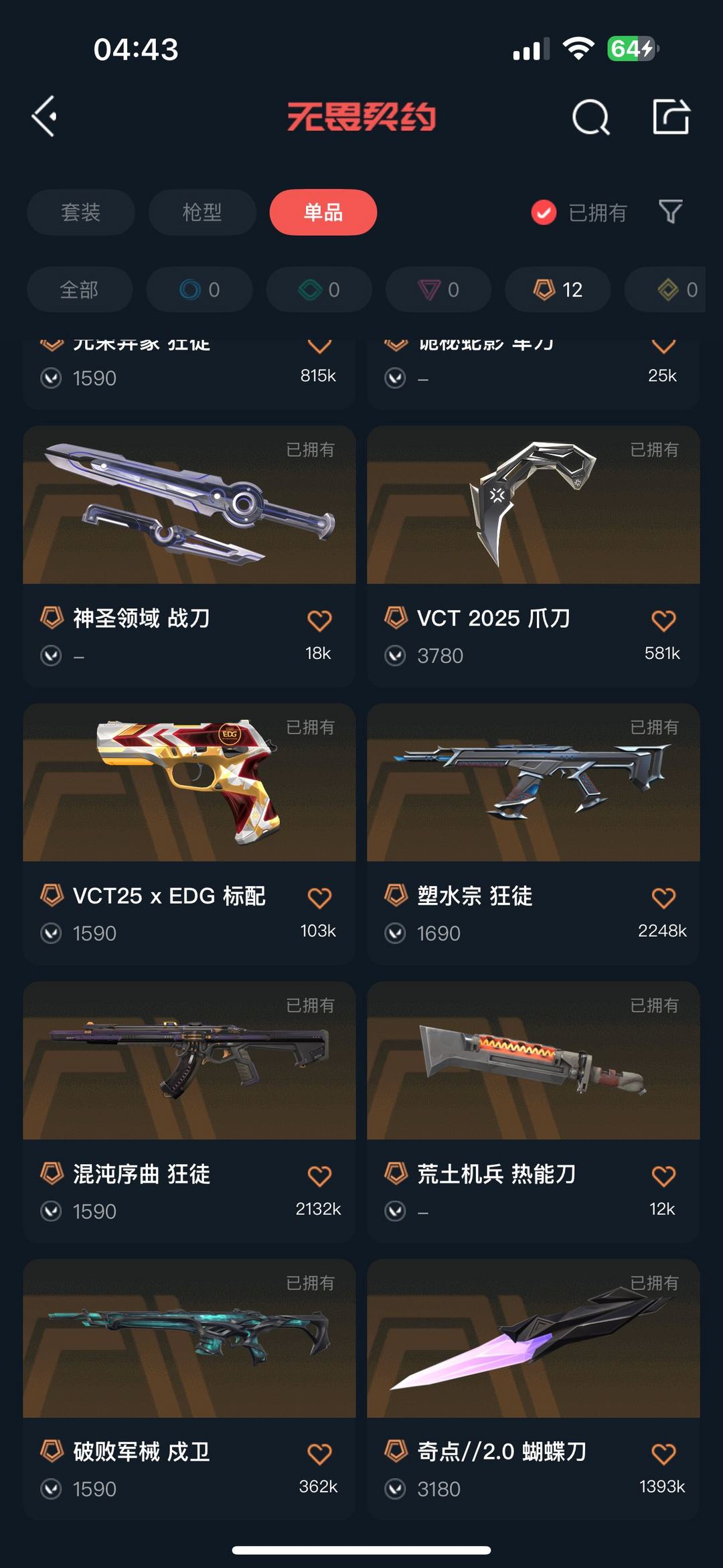
Task: Go back using the top-left arrow
Action: coord(44,117)
